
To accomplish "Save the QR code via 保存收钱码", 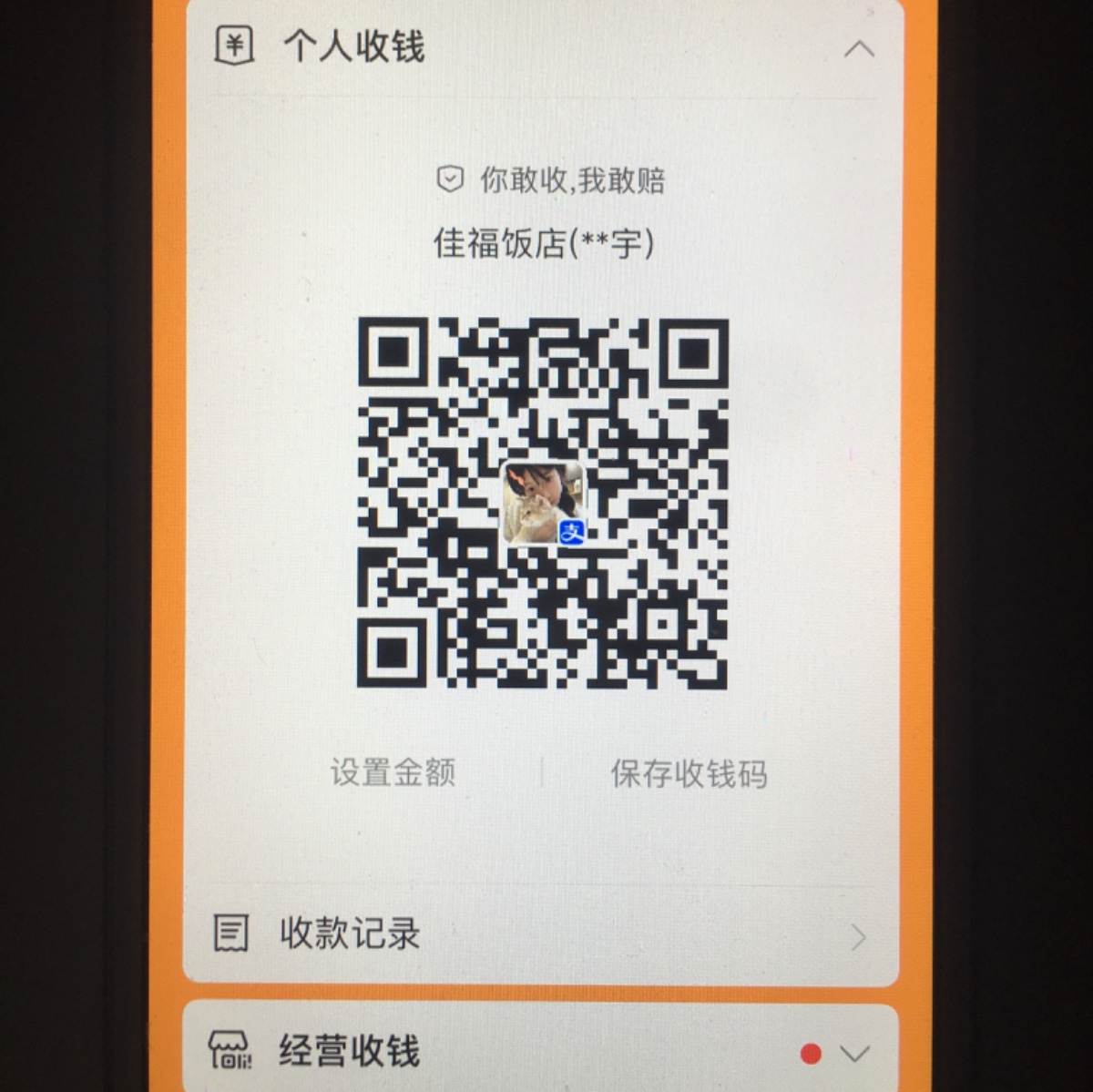I will 689,774.
